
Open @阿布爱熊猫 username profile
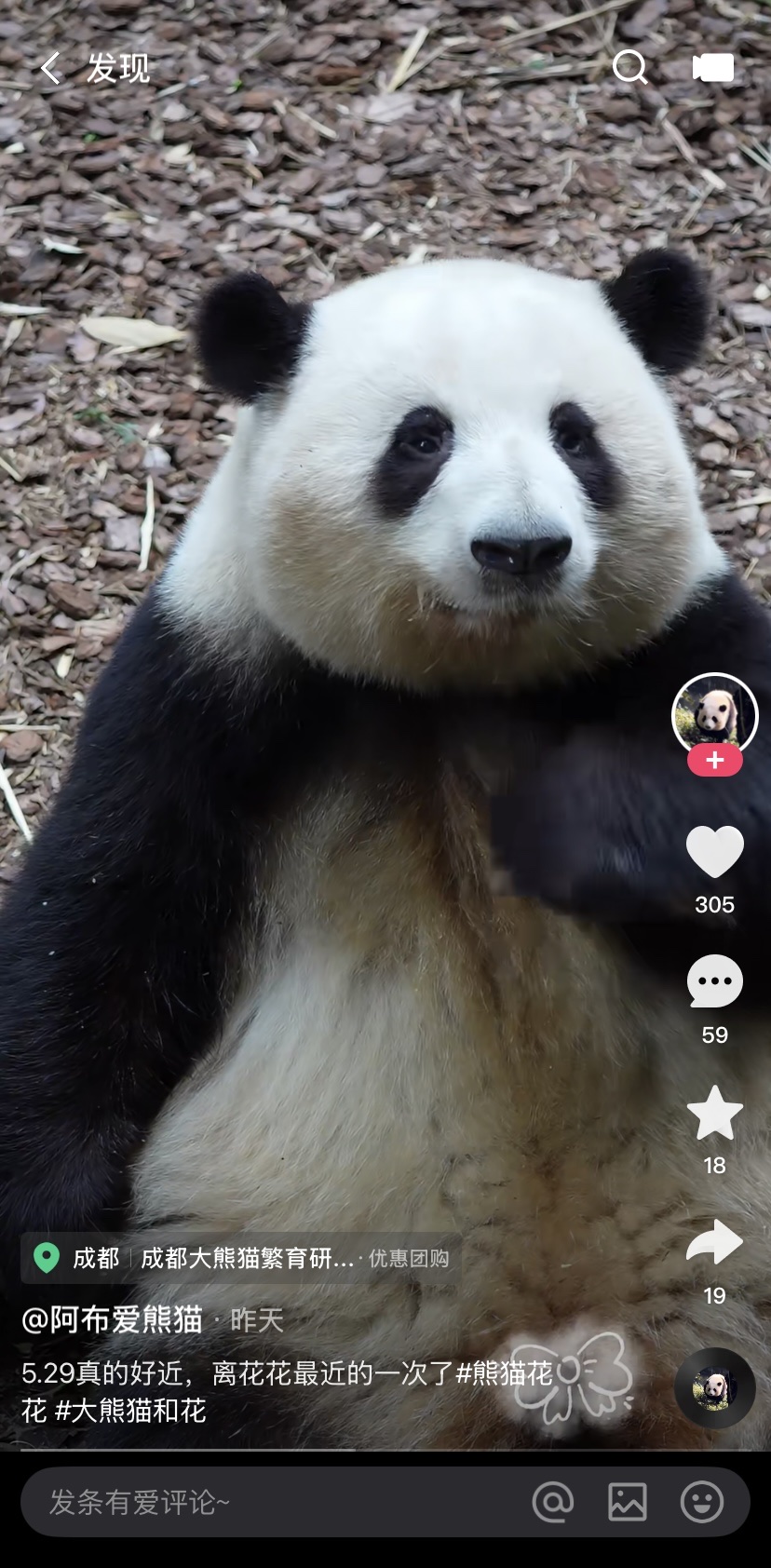(x=112, y=1319)
